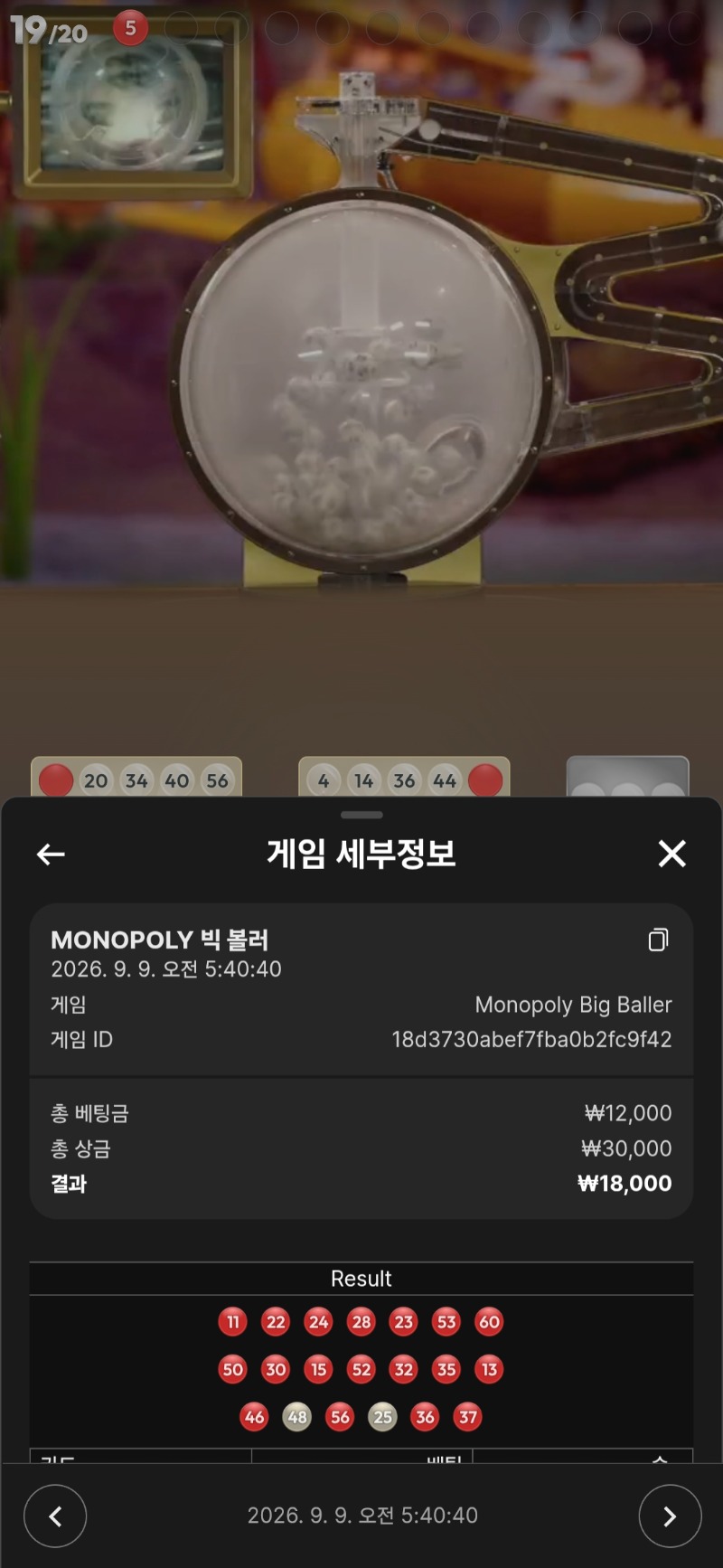Copy the game ID details
The height and width of the screenshot is (1568, 723).
point(659,940)
